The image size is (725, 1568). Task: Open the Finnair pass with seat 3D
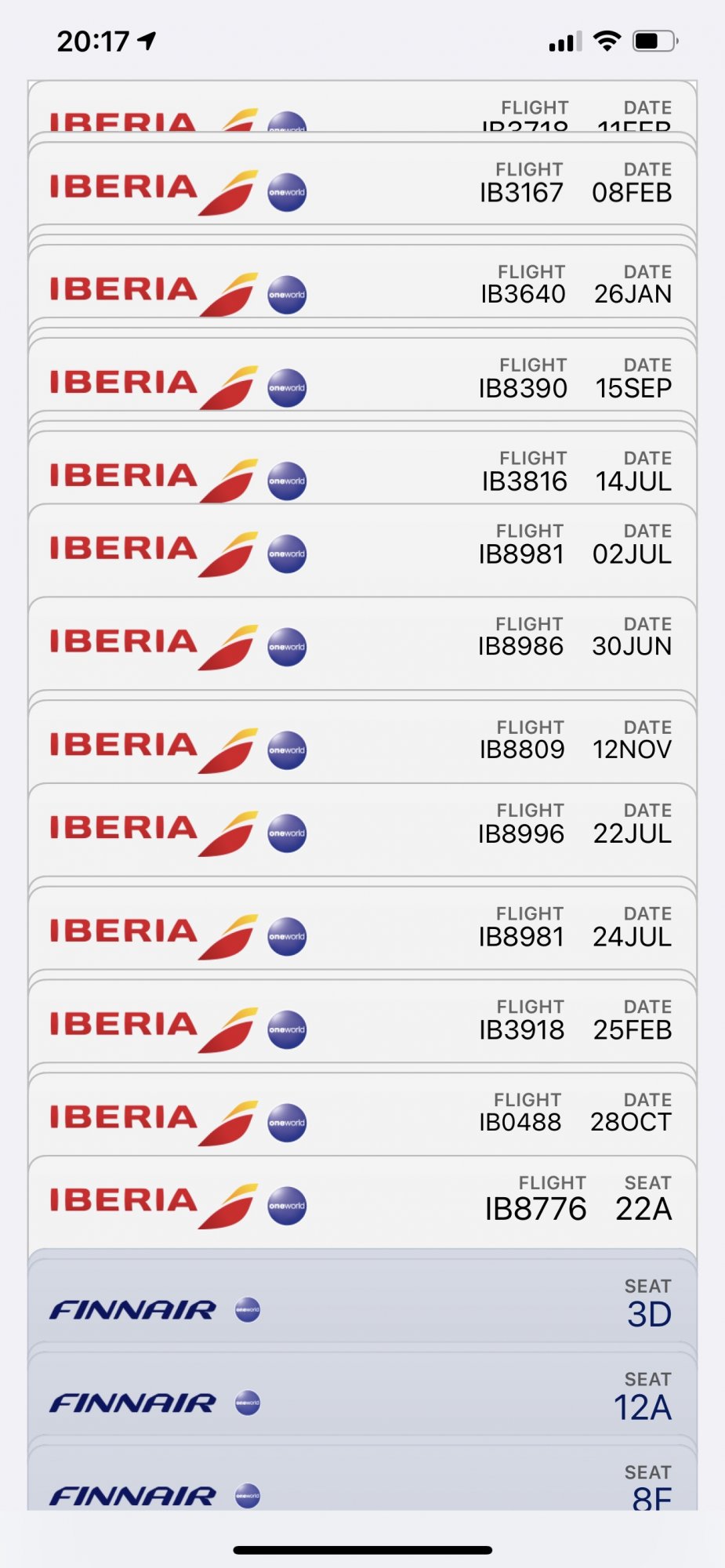click(362, 1305)
